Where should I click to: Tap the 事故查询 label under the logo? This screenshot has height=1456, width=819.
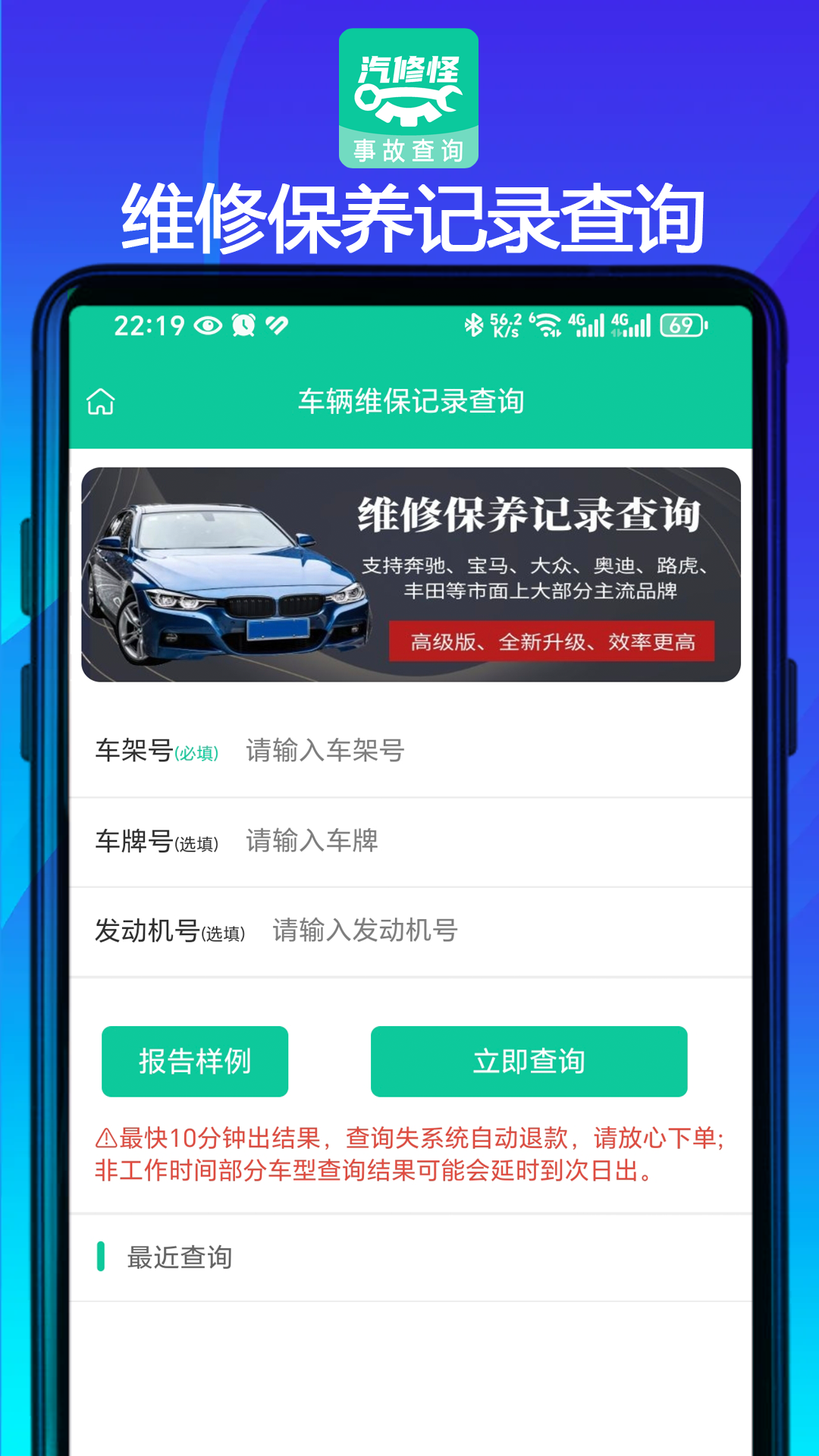(x=408, y=150)
